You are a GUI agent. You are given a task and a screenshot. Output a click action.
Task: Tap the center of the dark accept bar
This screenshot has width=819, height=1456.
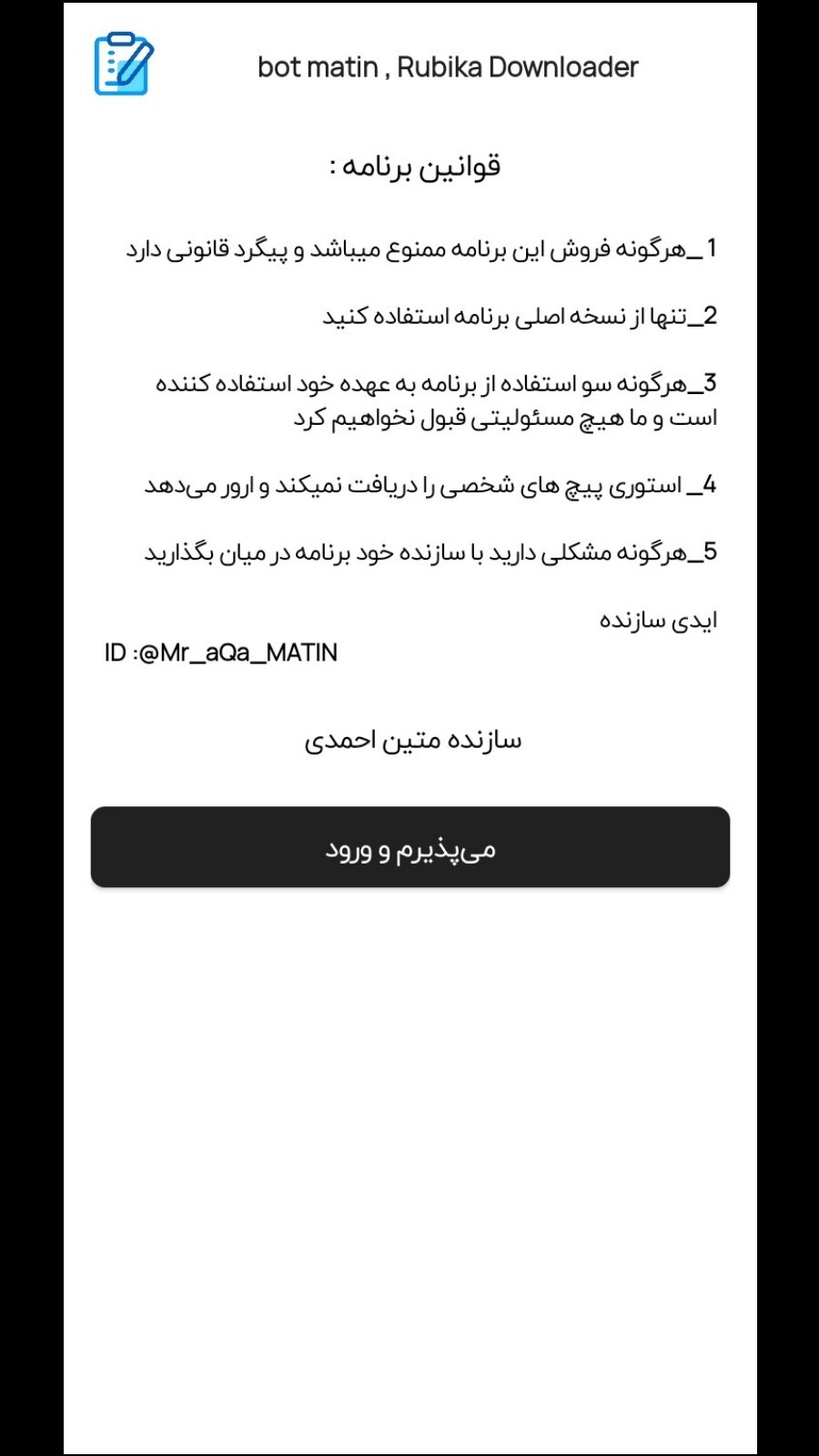click(409, 846)
